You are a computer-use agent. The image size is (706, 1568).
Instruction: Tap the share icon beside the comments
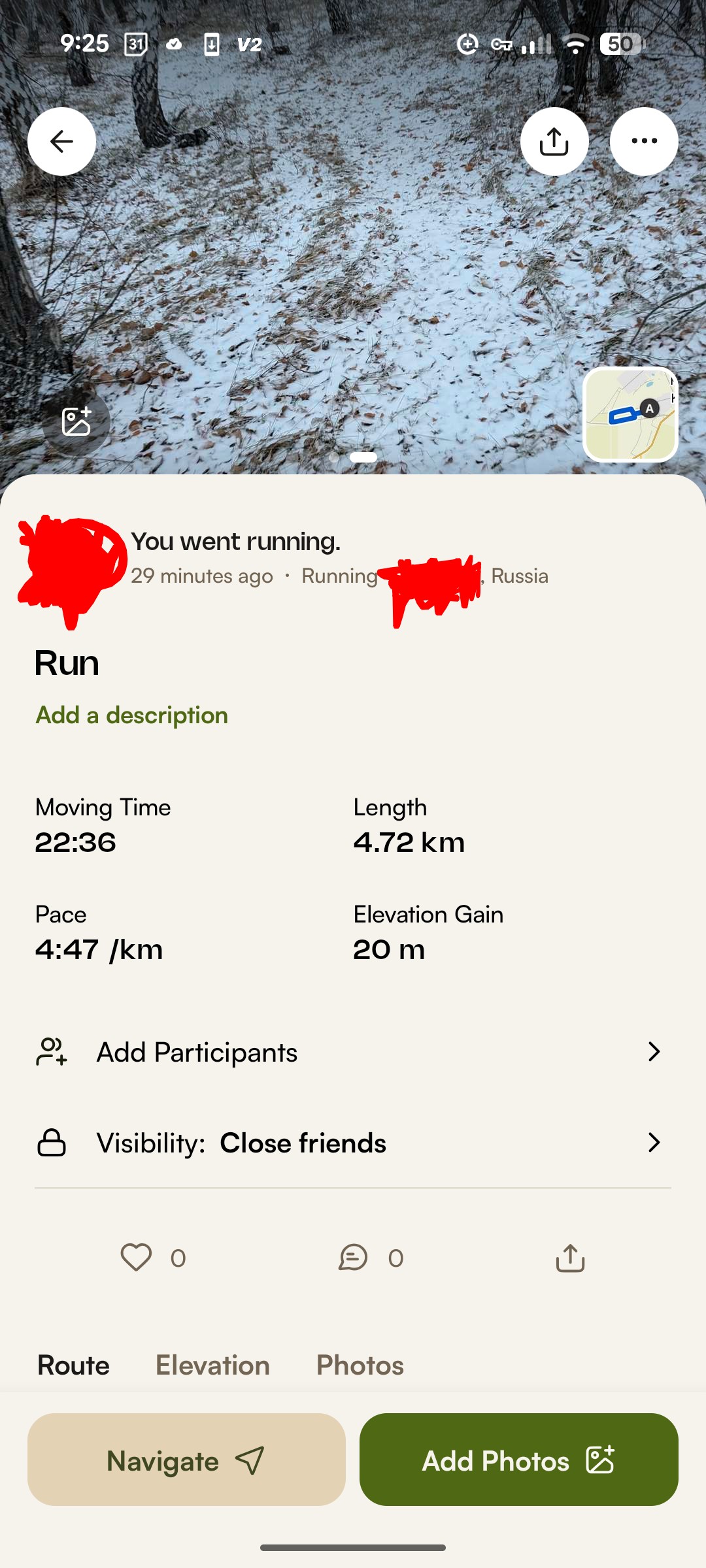click(570, 1258)
